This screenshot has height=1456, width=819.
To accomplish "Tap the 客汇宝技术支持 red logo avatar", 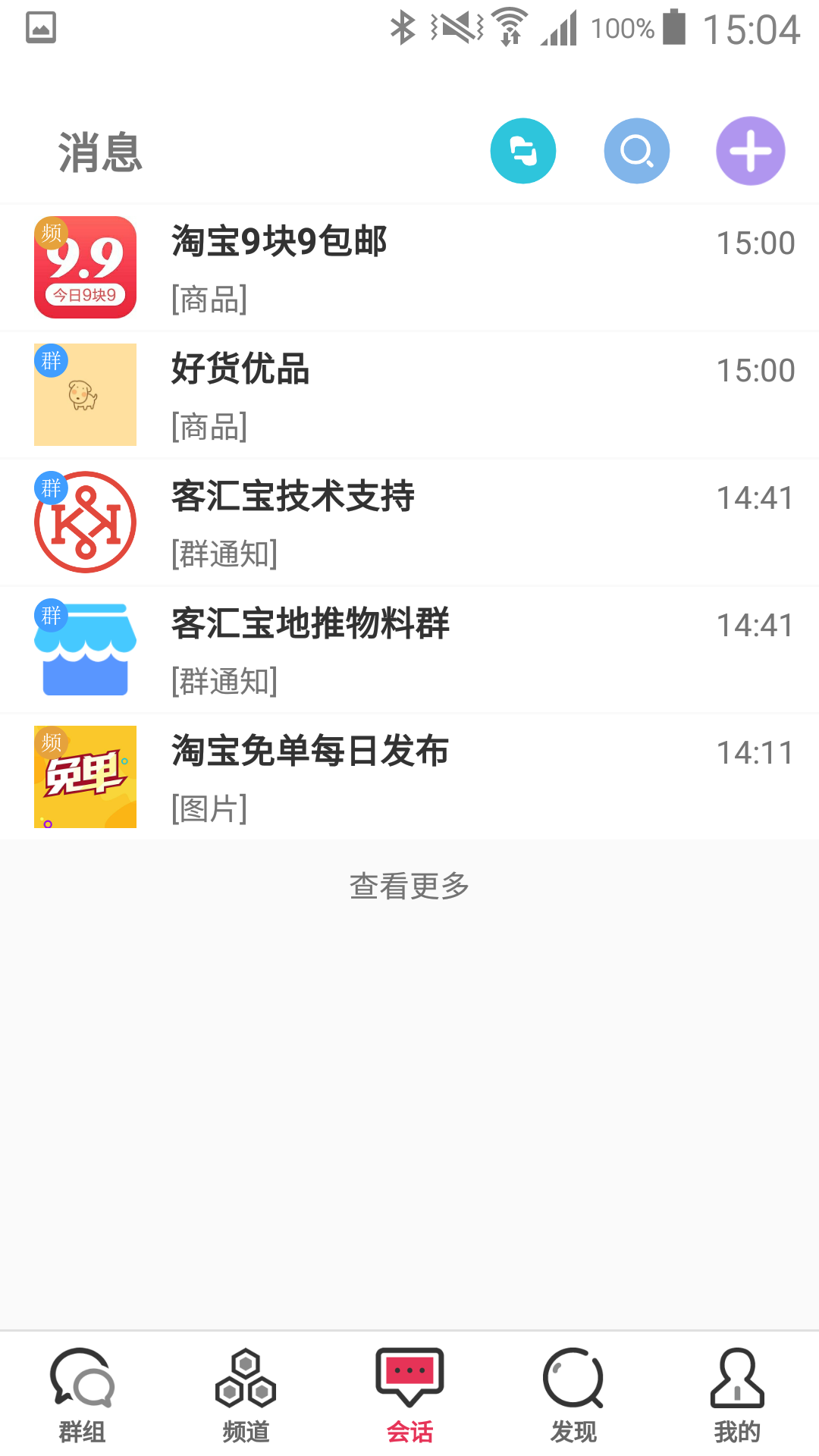I will (85, 522).
